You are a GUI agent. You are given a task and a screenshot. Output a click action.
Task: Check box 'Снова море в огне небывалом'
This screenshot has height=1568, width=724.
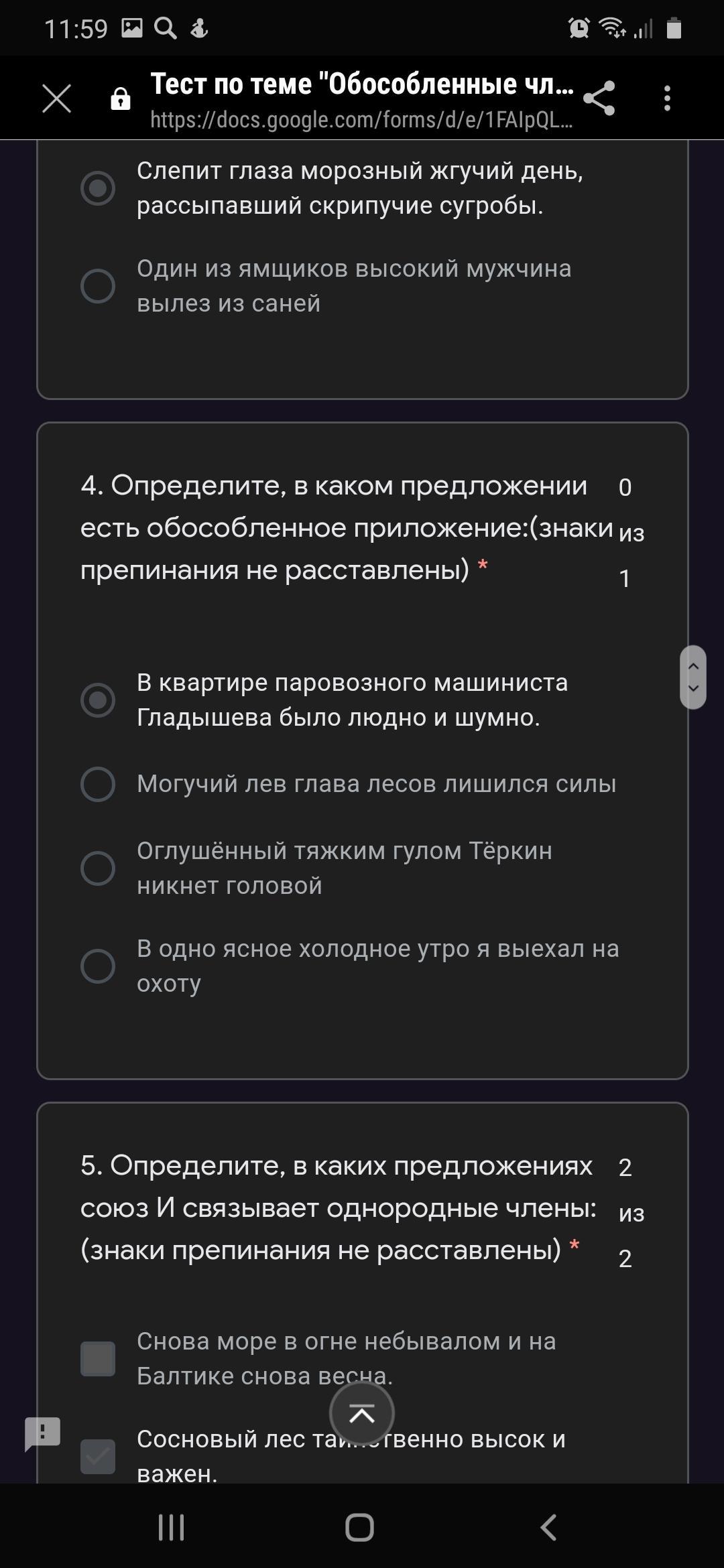[x=98, y=1359]
